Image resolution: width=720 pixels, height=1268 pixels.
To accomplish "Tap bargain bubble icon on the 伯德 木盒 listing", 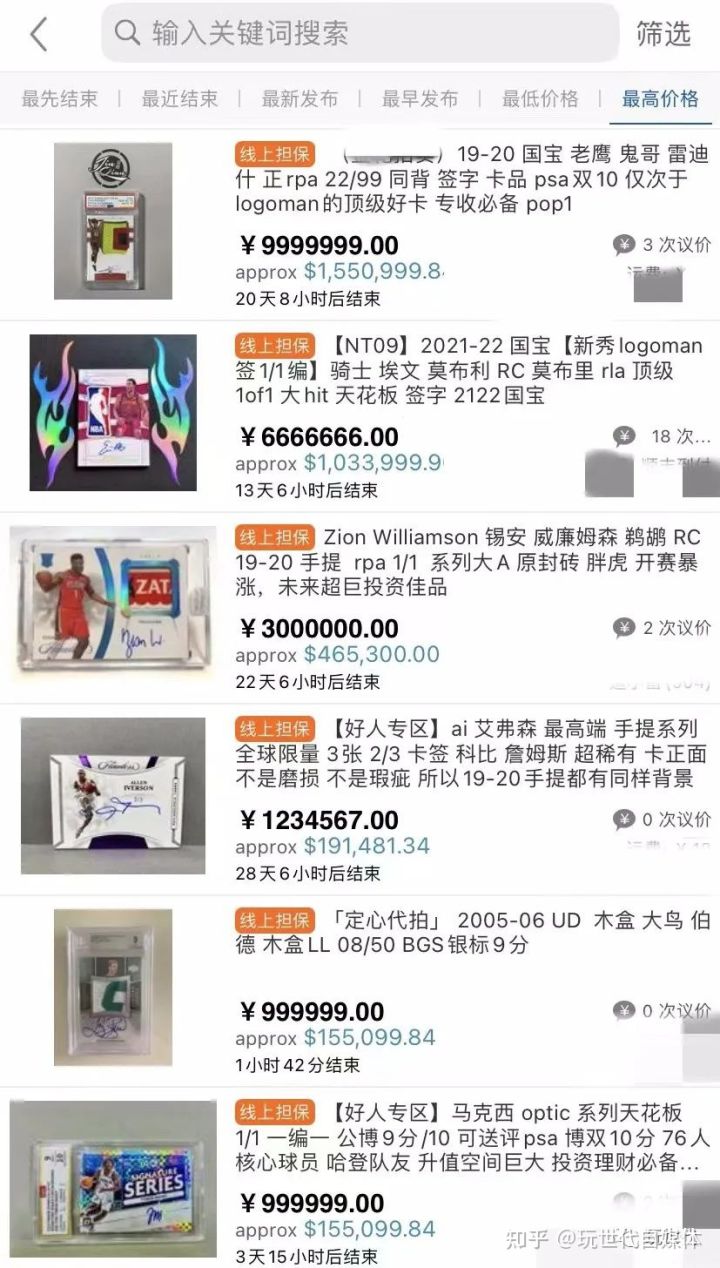I will 625,1011.
